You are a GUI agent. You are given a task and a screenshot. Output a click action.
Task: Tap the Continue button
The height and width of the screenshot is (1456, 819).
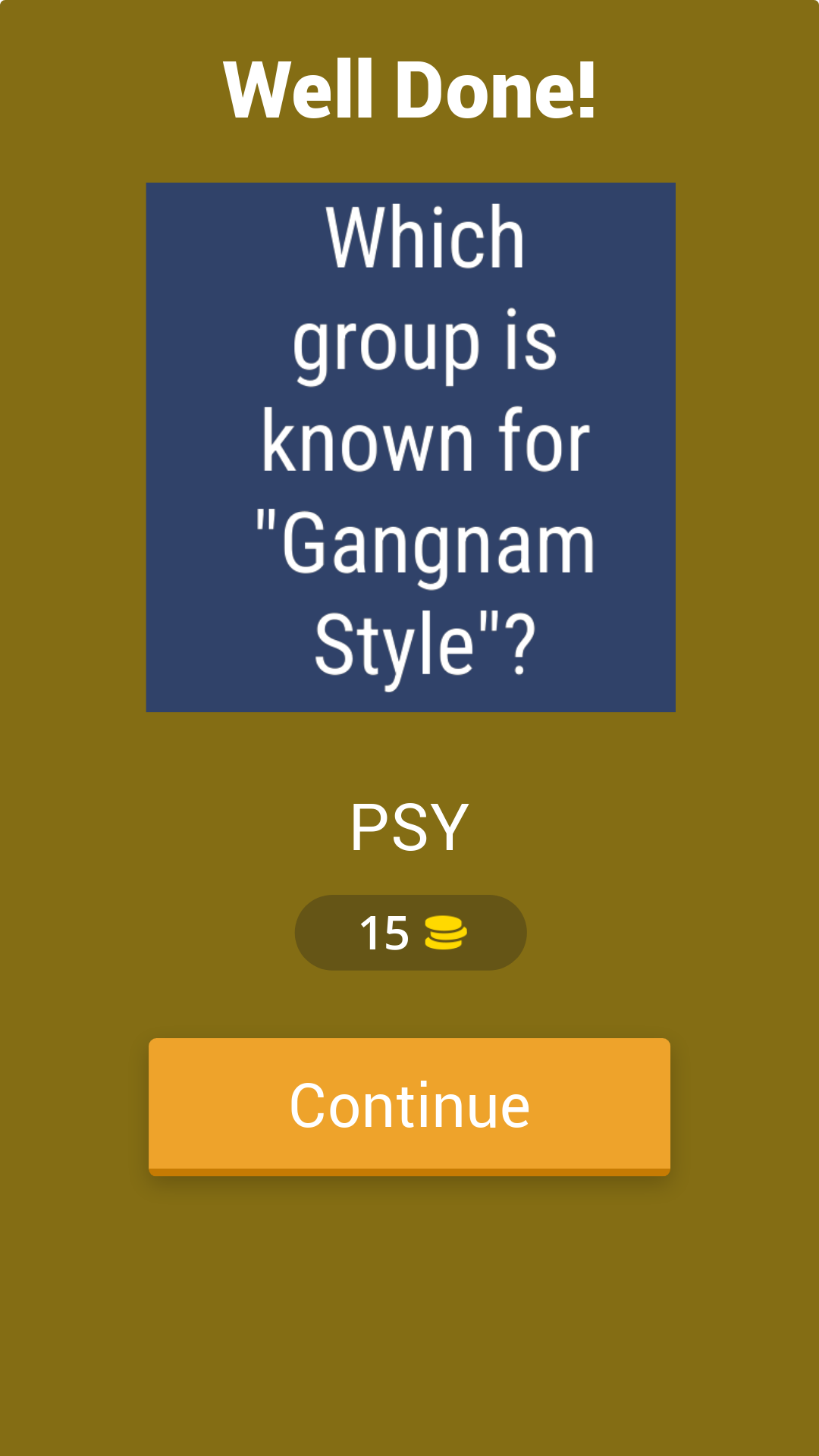[x=409, y=1106]
